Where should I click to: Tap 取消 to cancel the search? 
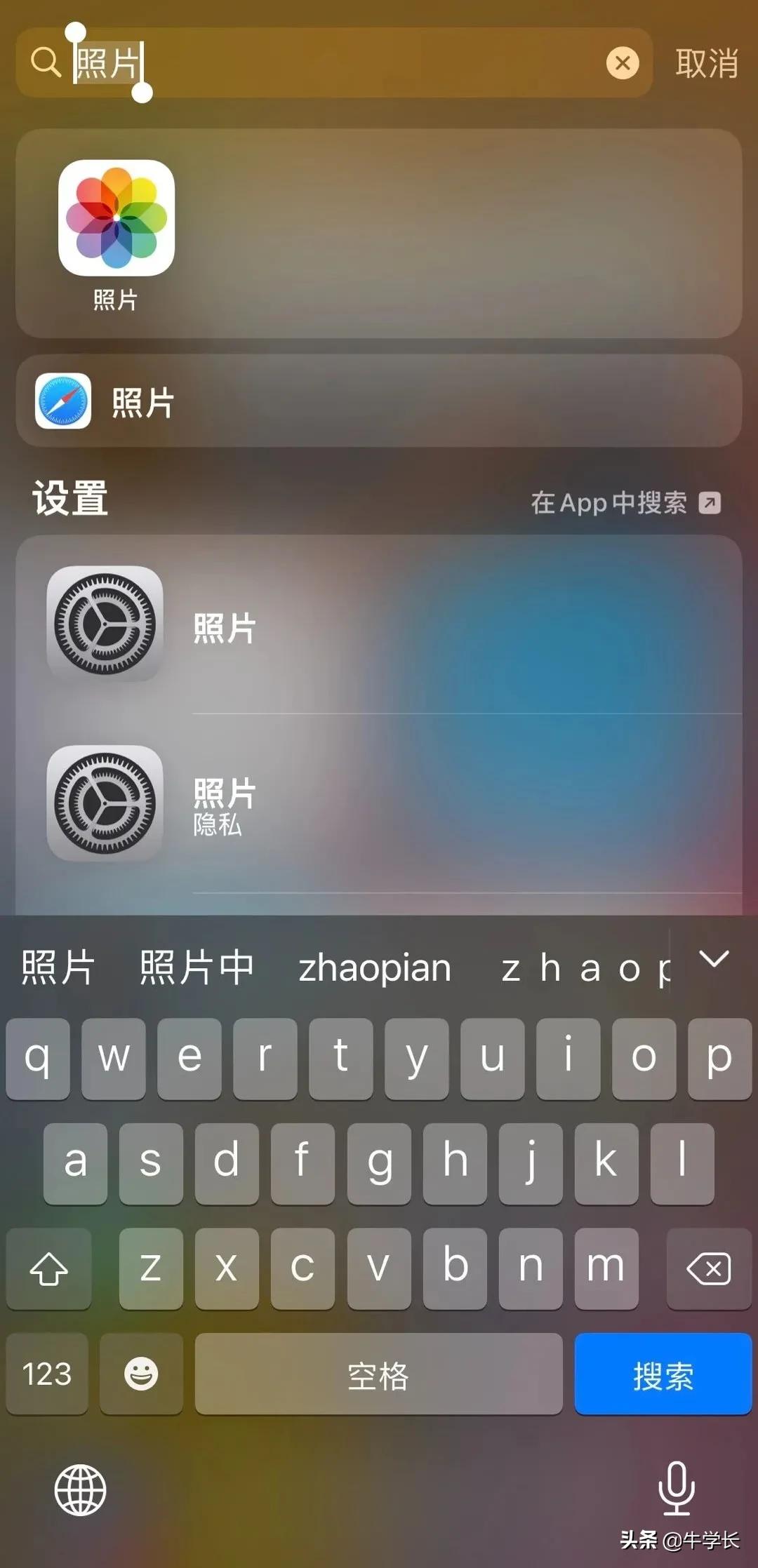click(706, 64)
